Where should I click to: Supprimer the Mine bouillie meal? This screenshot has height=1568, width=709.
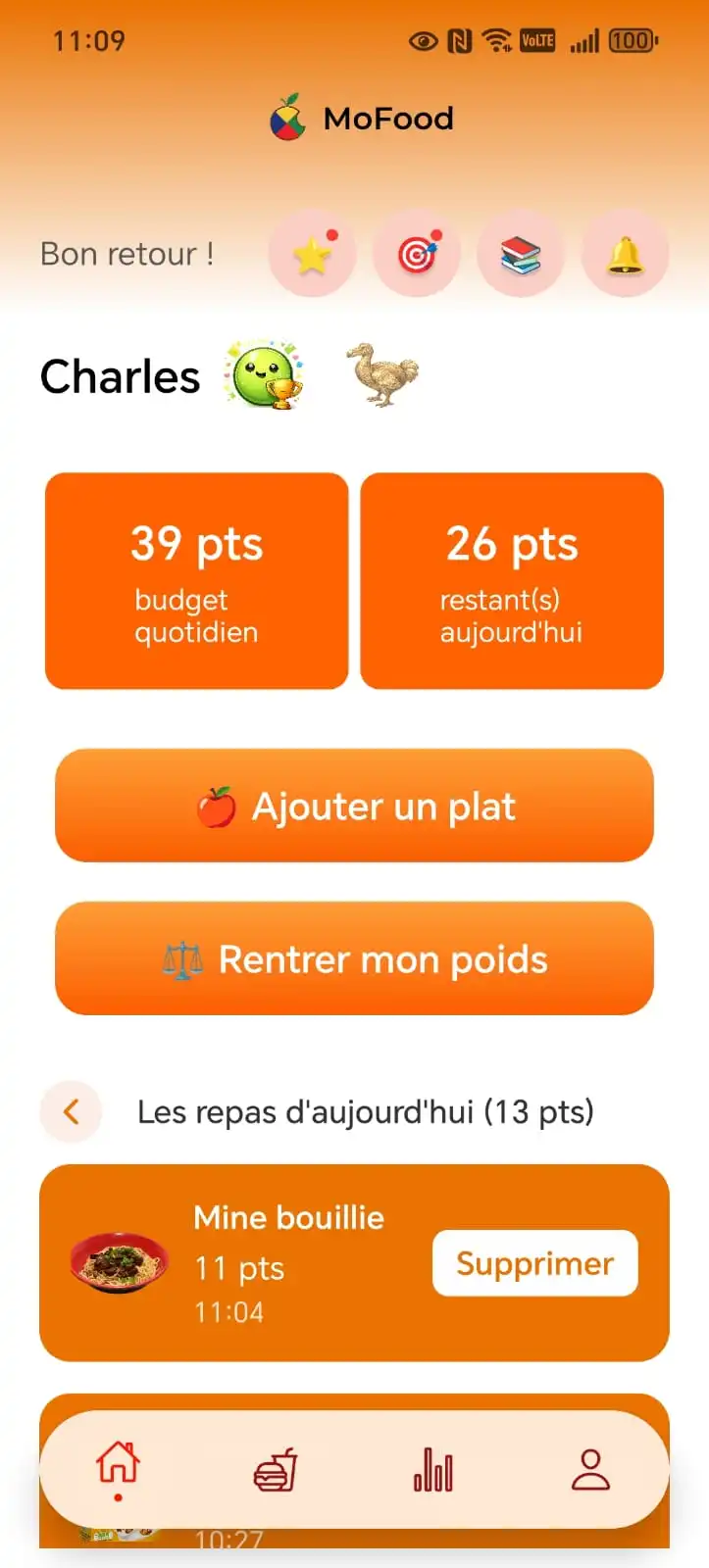534,1263
